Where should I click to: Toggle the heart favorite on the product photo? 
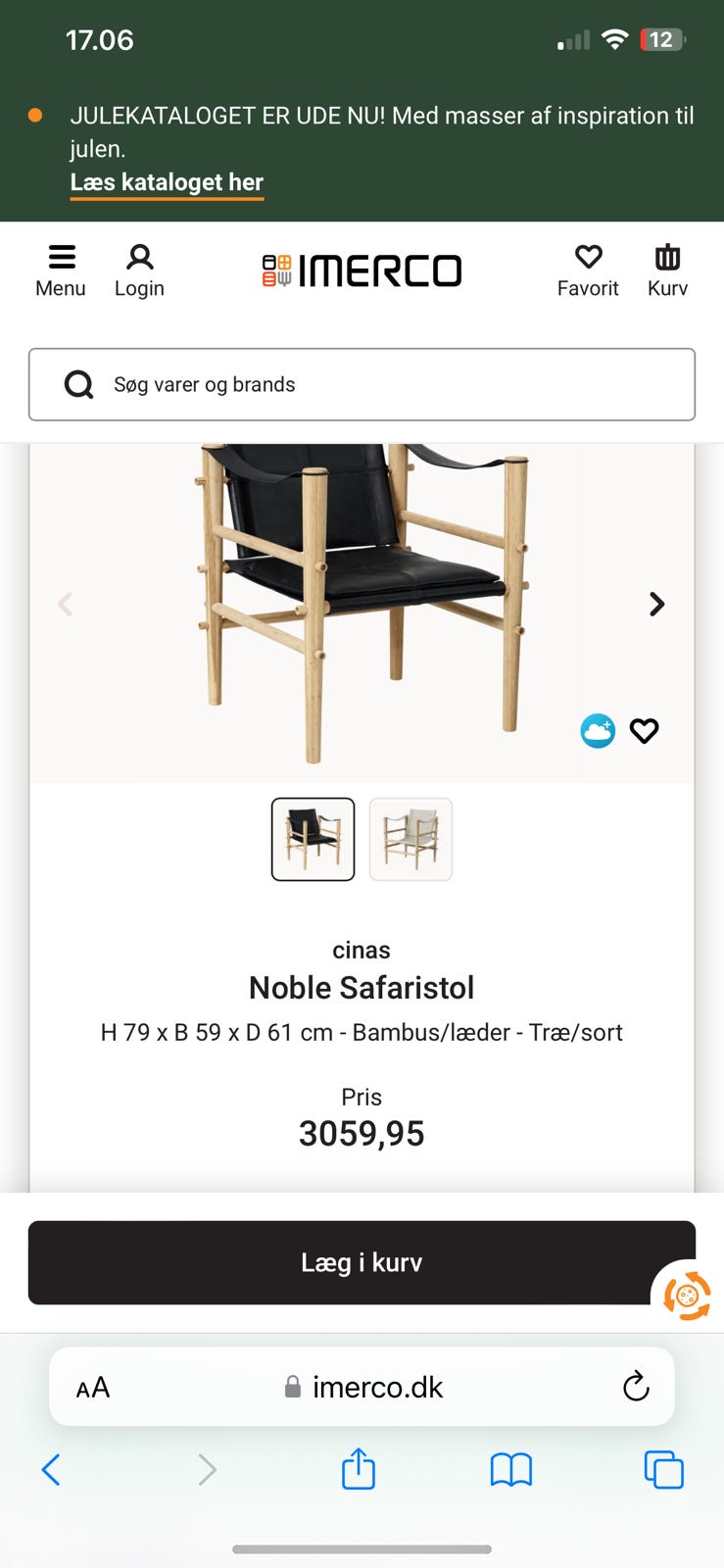click(x=644, y=730)
